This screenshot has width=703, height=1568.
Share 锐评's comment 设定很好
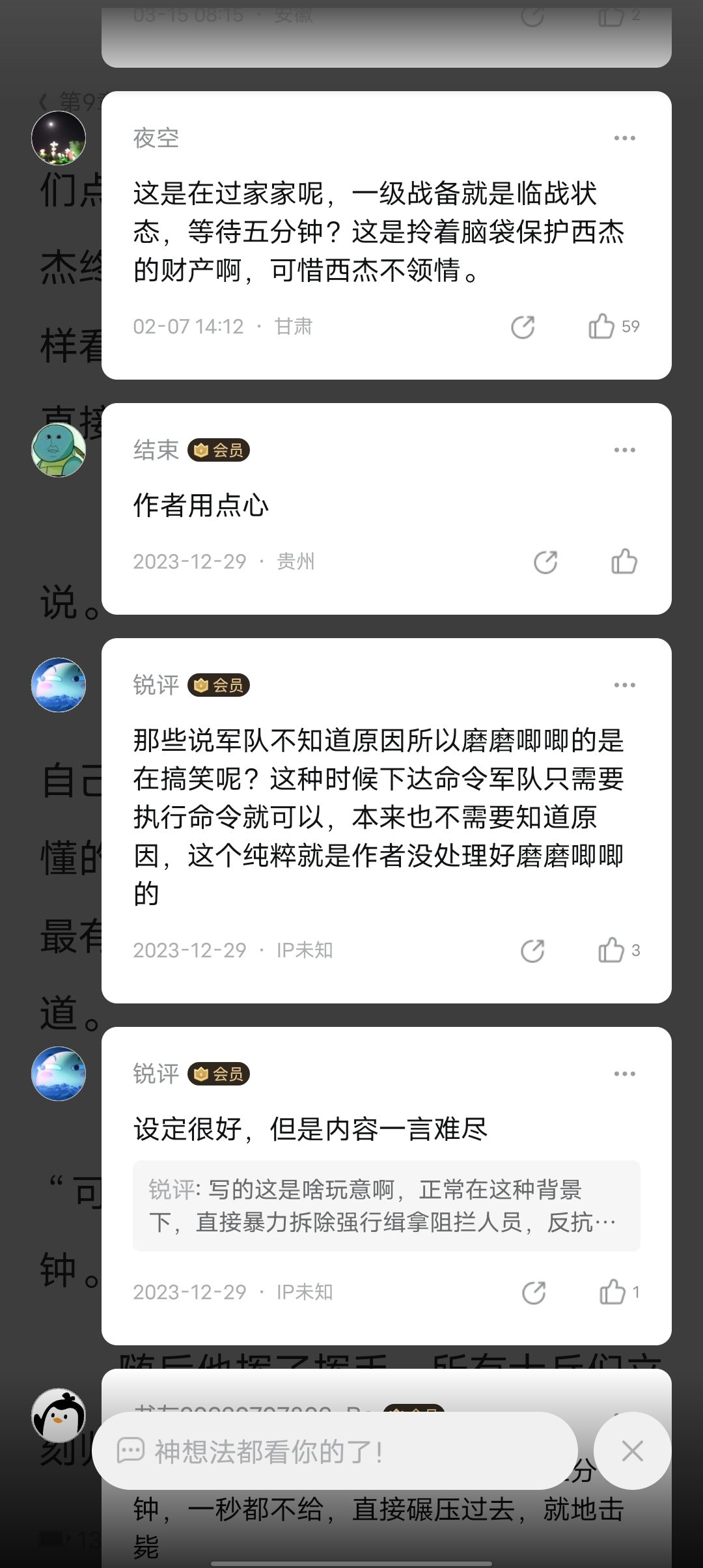534,1293
